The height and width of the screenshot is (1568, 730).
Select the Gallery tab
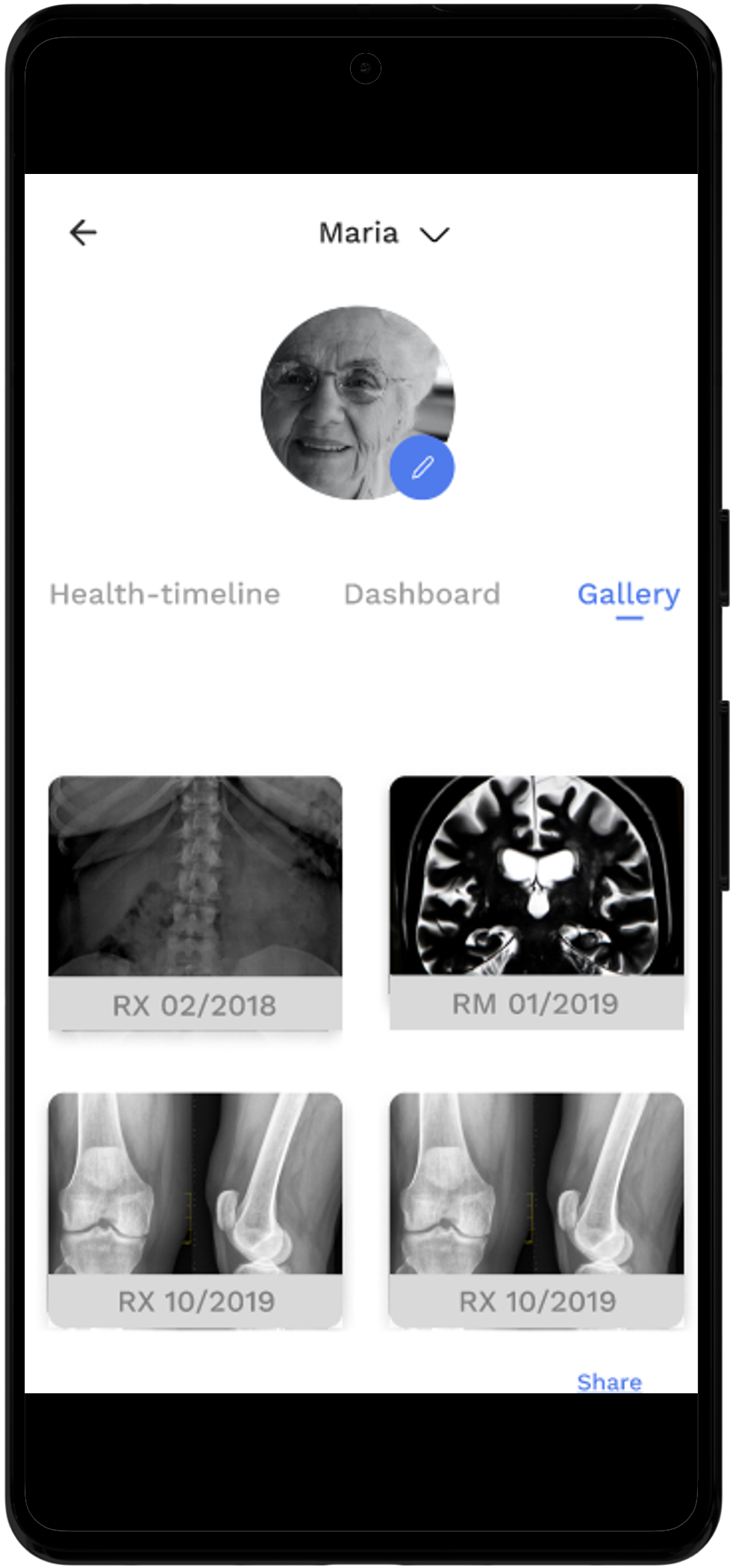pyautogui.click(x=628, y=594)
